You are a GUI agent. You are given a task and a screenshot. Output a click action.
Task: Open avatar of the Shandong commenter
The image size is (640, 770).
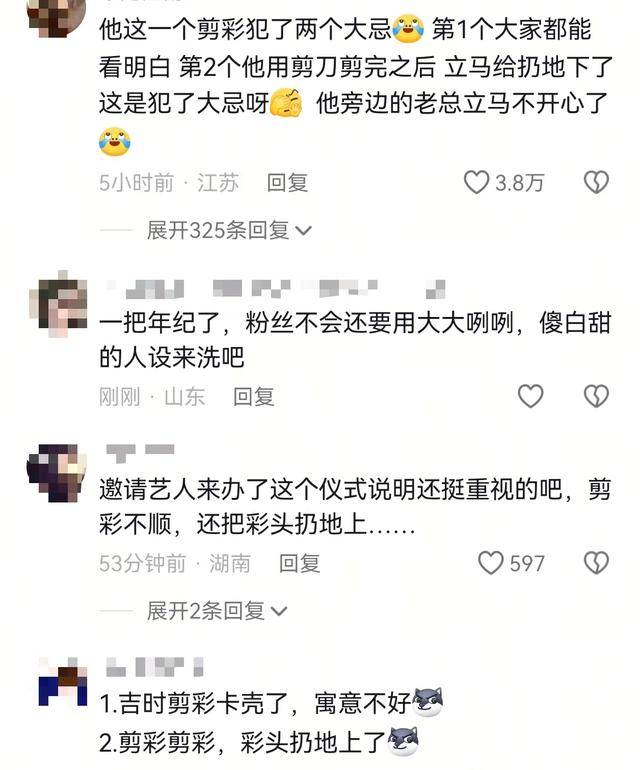pyautogui.click(x=58, y=304)
